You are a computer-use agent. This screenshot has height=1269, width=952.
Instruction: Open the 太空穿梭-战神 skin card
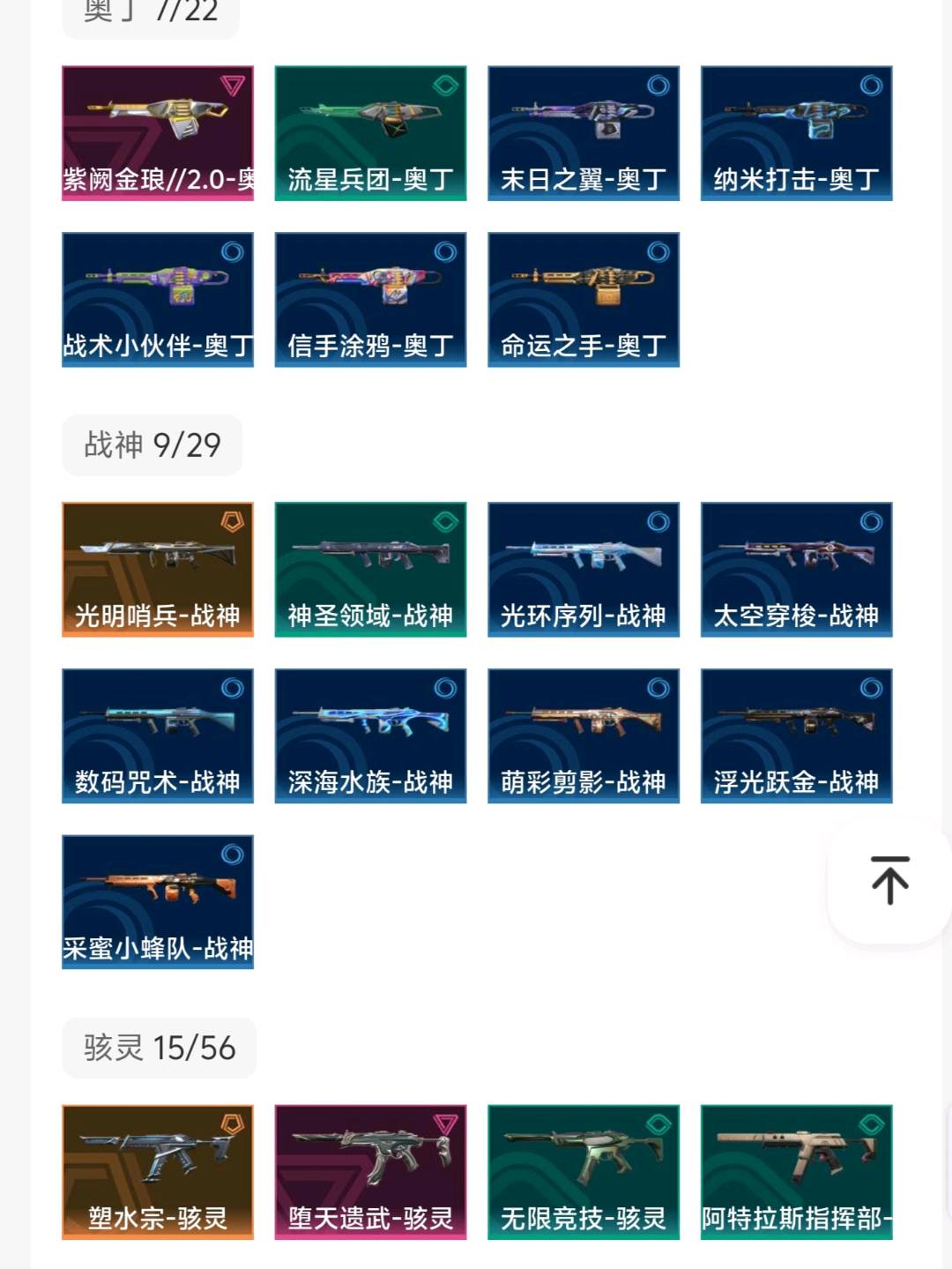click(x=796, y=569)
